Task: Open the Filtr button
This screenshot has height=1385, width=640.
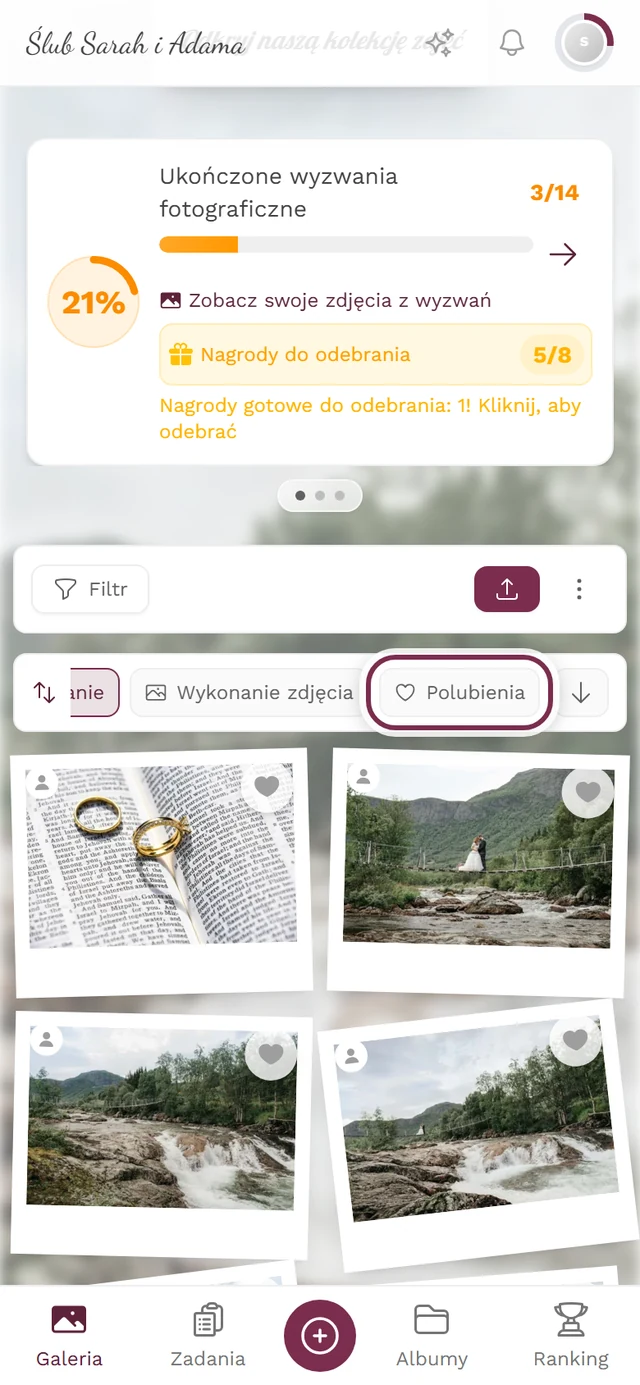Action: [90, 589]
